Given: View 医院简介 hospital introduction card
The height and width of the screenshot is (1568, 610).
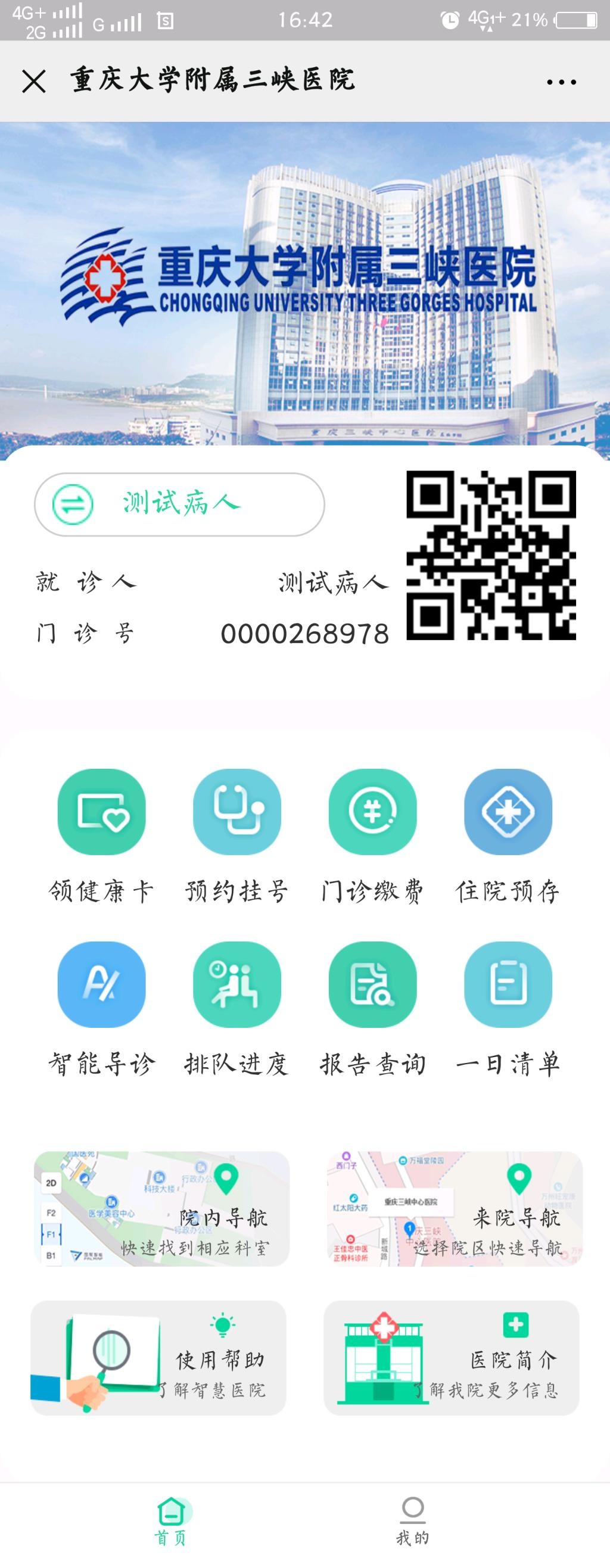Looking at the screenshot, I should (x=451, y=1357).
